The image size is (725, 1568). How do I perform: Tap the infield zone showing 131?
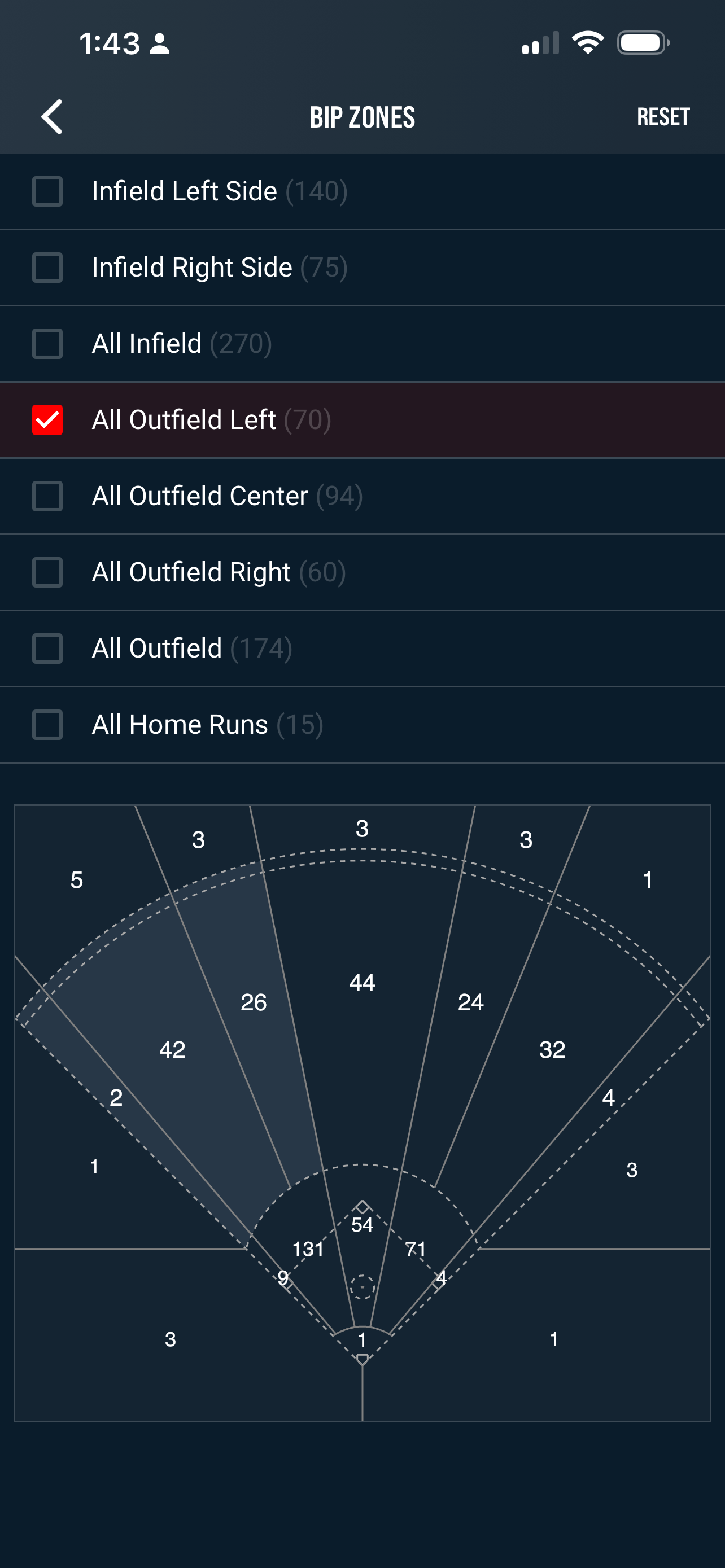tap(308, 1249)
